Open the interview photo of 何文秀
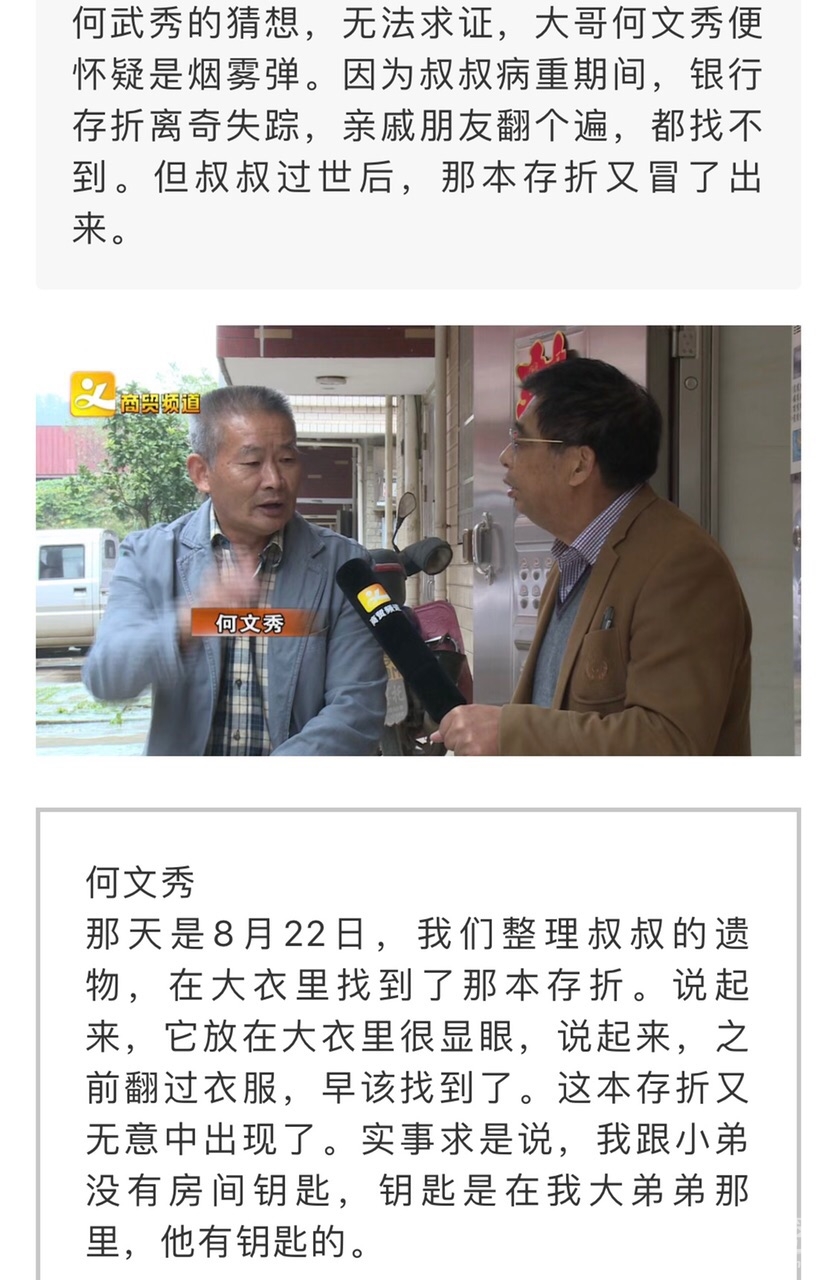This screenshot has height=1280, width=836. tap(418, 540)
